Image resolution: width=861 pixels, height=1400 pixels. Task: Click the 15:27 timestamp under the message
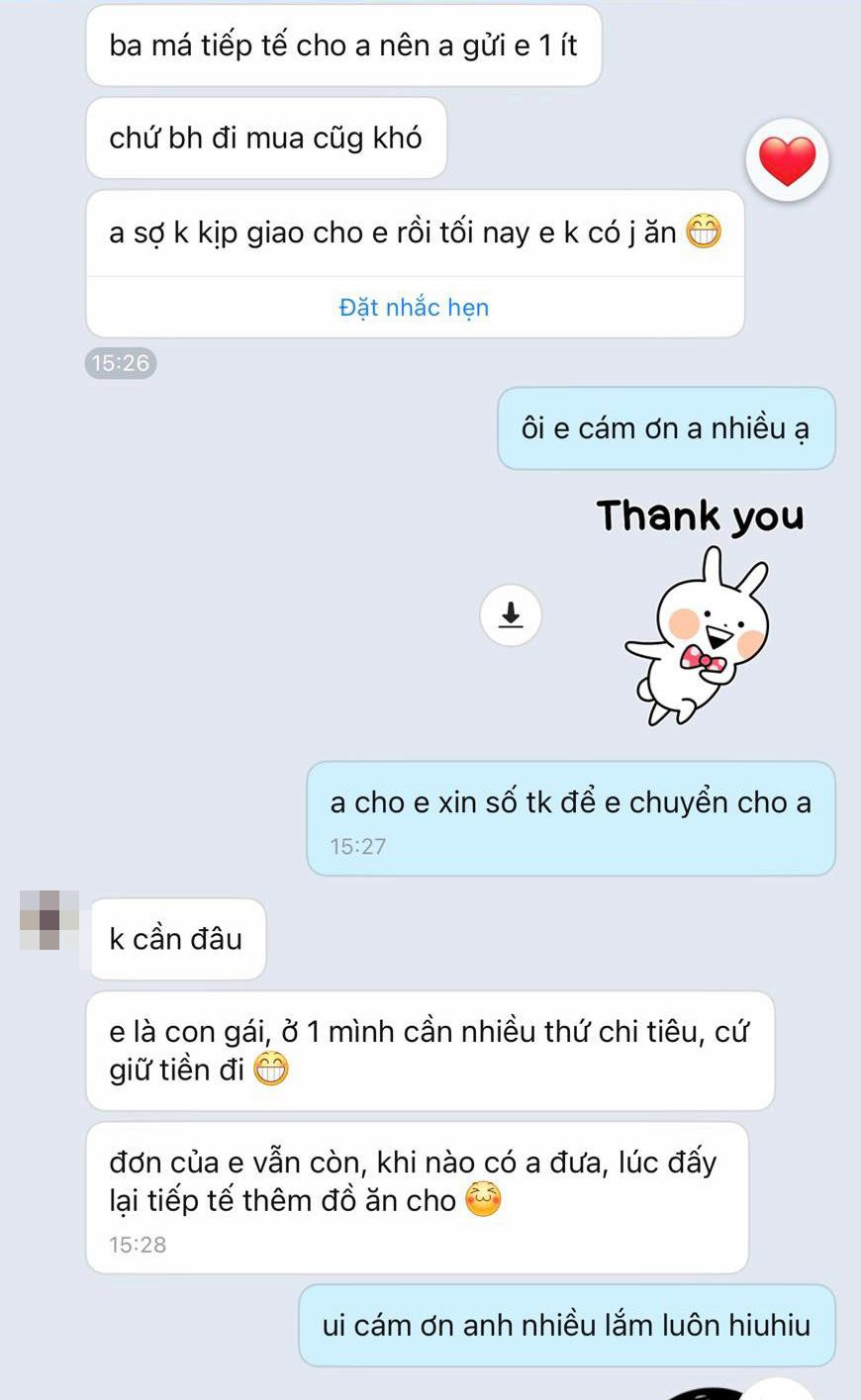(x=357, y=846)
